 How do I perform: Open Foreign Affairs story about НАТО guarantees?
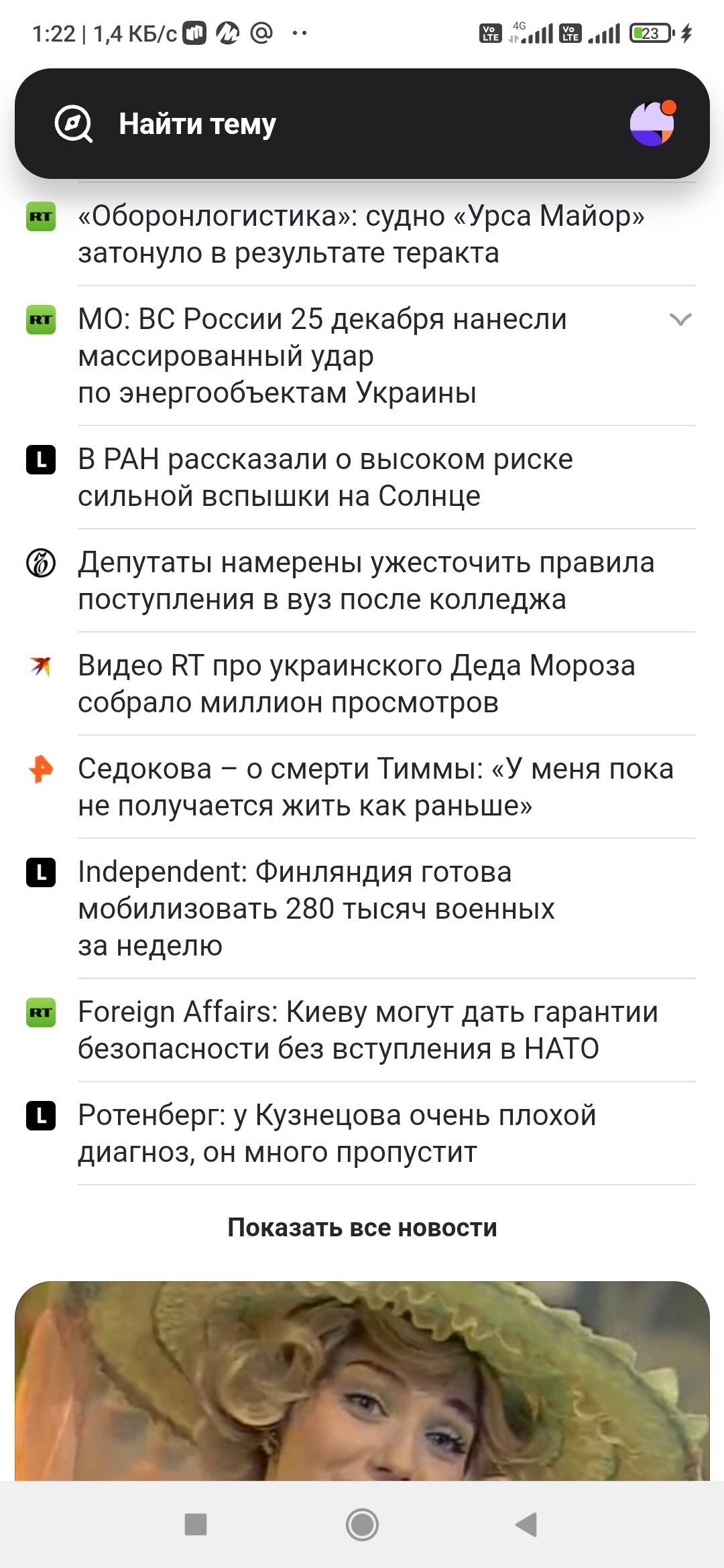click(x=367, y=1031)
